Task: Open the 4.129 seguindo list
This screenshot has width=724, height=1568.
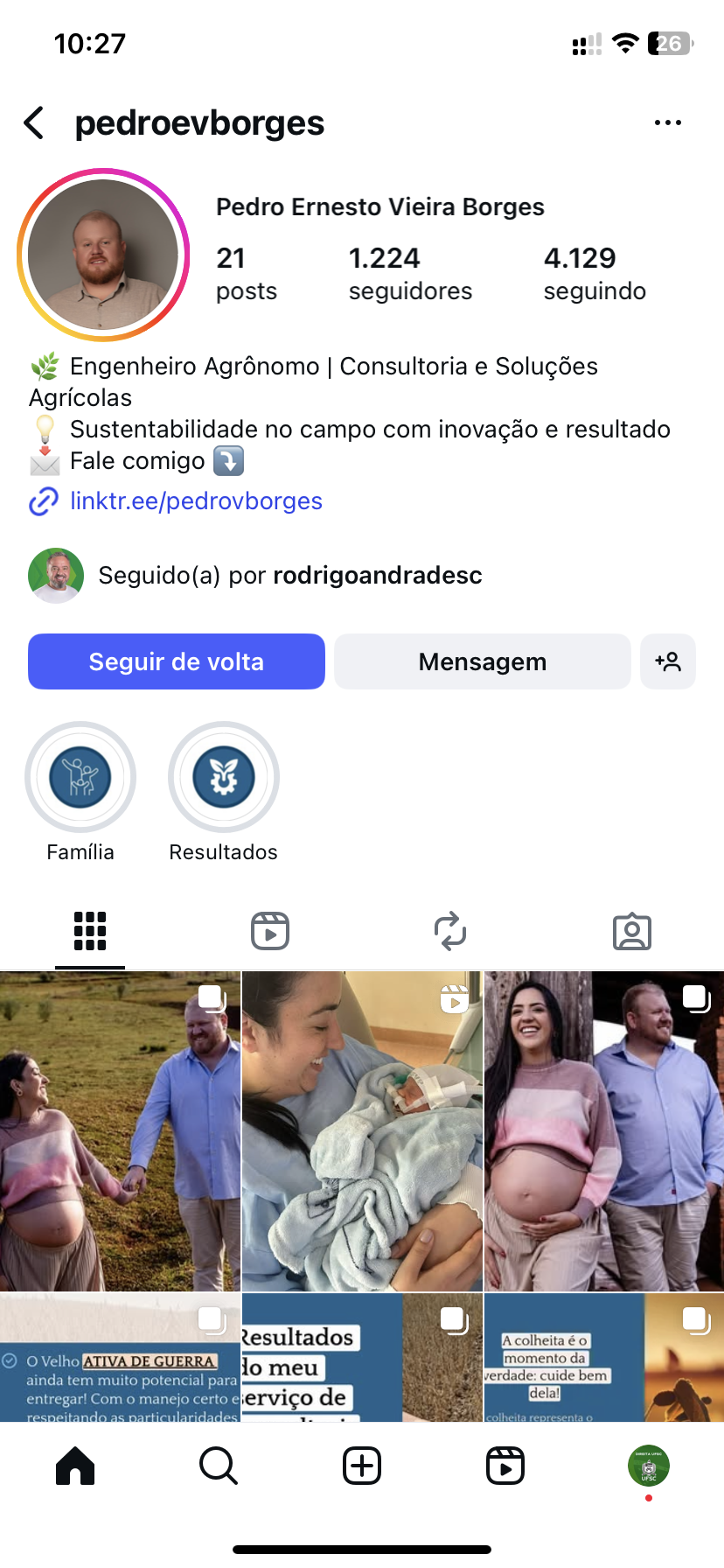Action: pos(594,273)
